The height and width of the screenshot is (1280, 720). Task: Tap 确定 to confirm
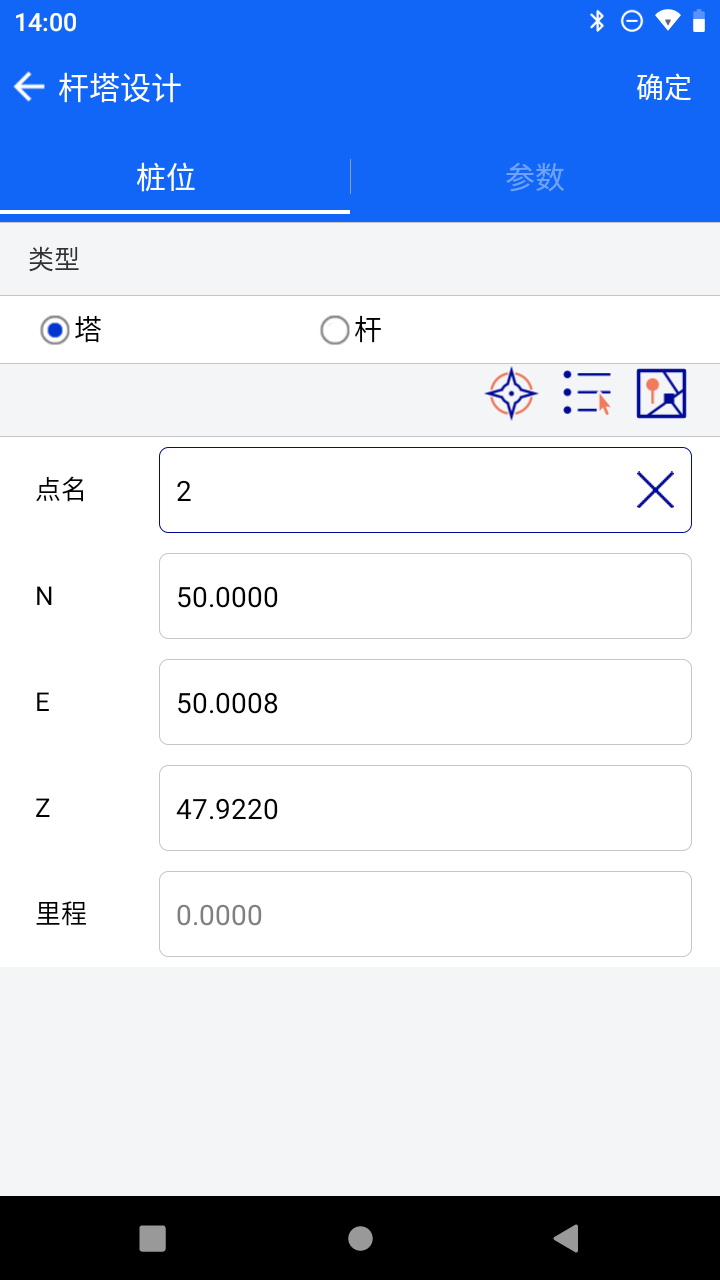pyautogui.click(x=664, y=88)
